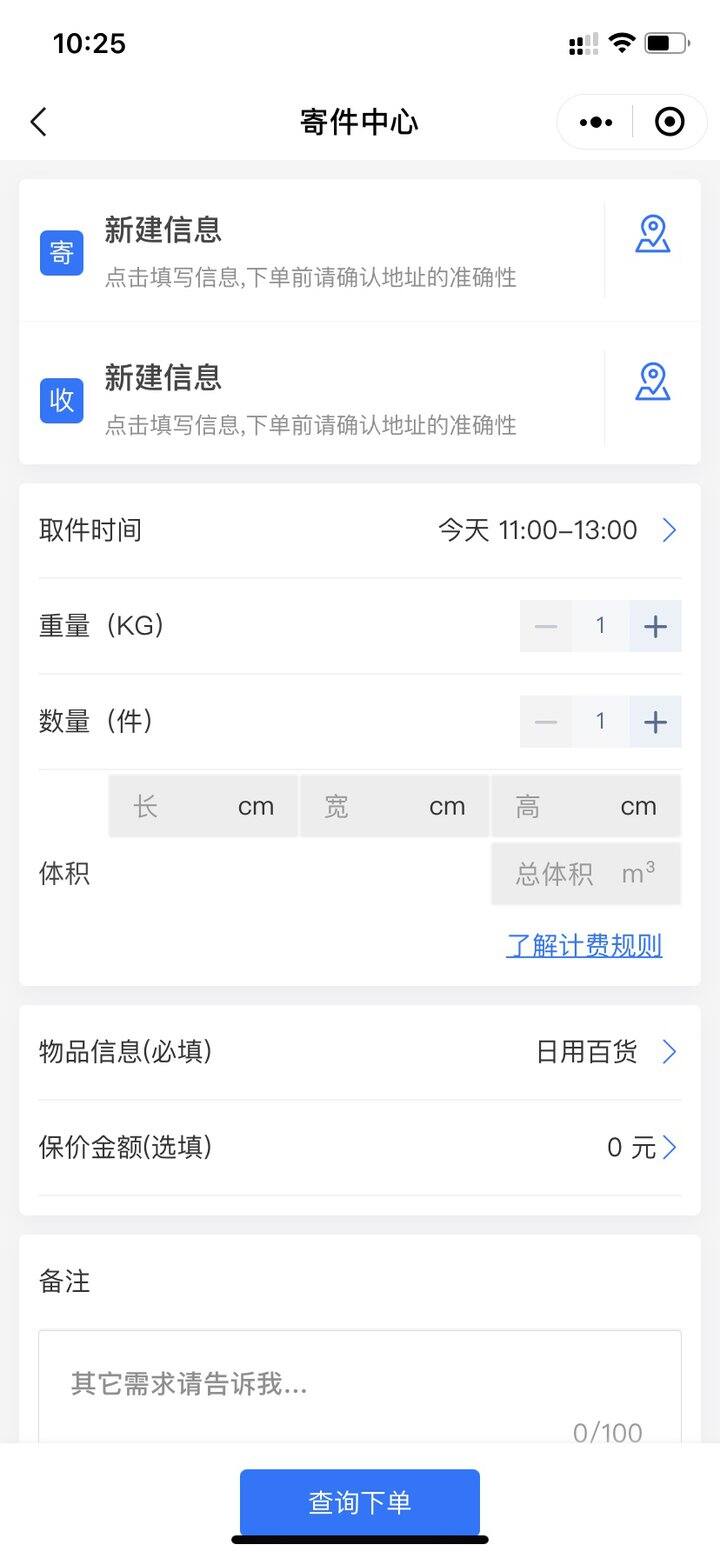Tap the width (宽) cm field

(395, 806)
